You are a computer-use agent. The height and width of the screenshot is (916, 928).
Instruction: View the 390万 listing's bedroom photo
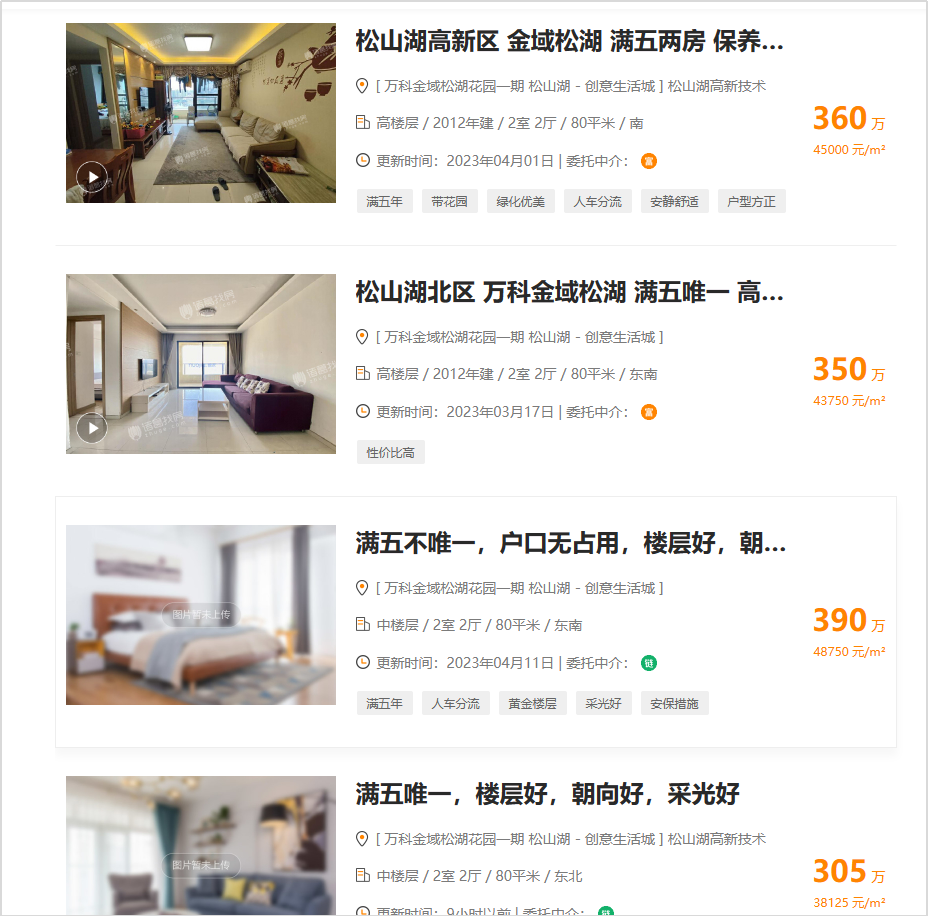click(x=201, y=615)
